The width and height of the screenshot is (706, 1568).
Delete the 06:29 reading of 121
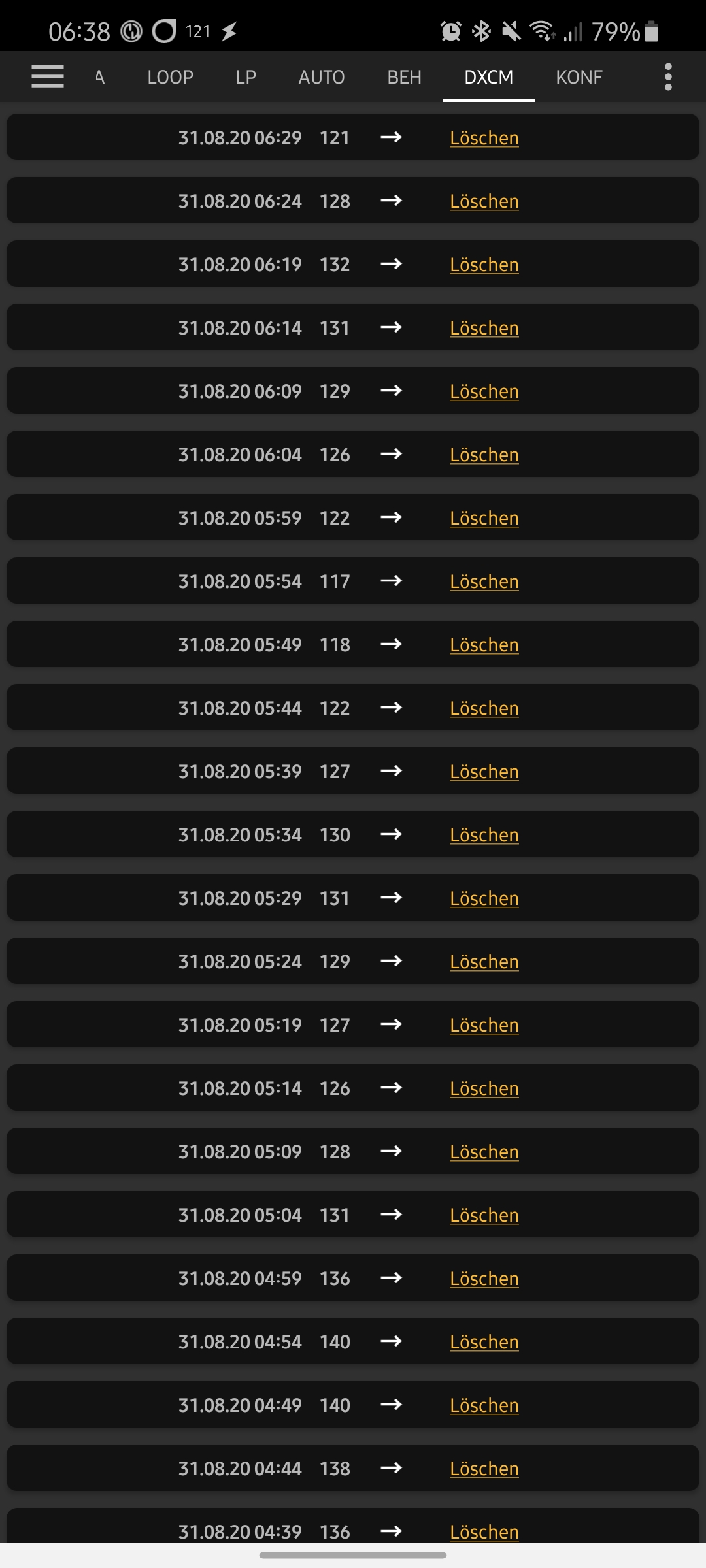point(484,138)
